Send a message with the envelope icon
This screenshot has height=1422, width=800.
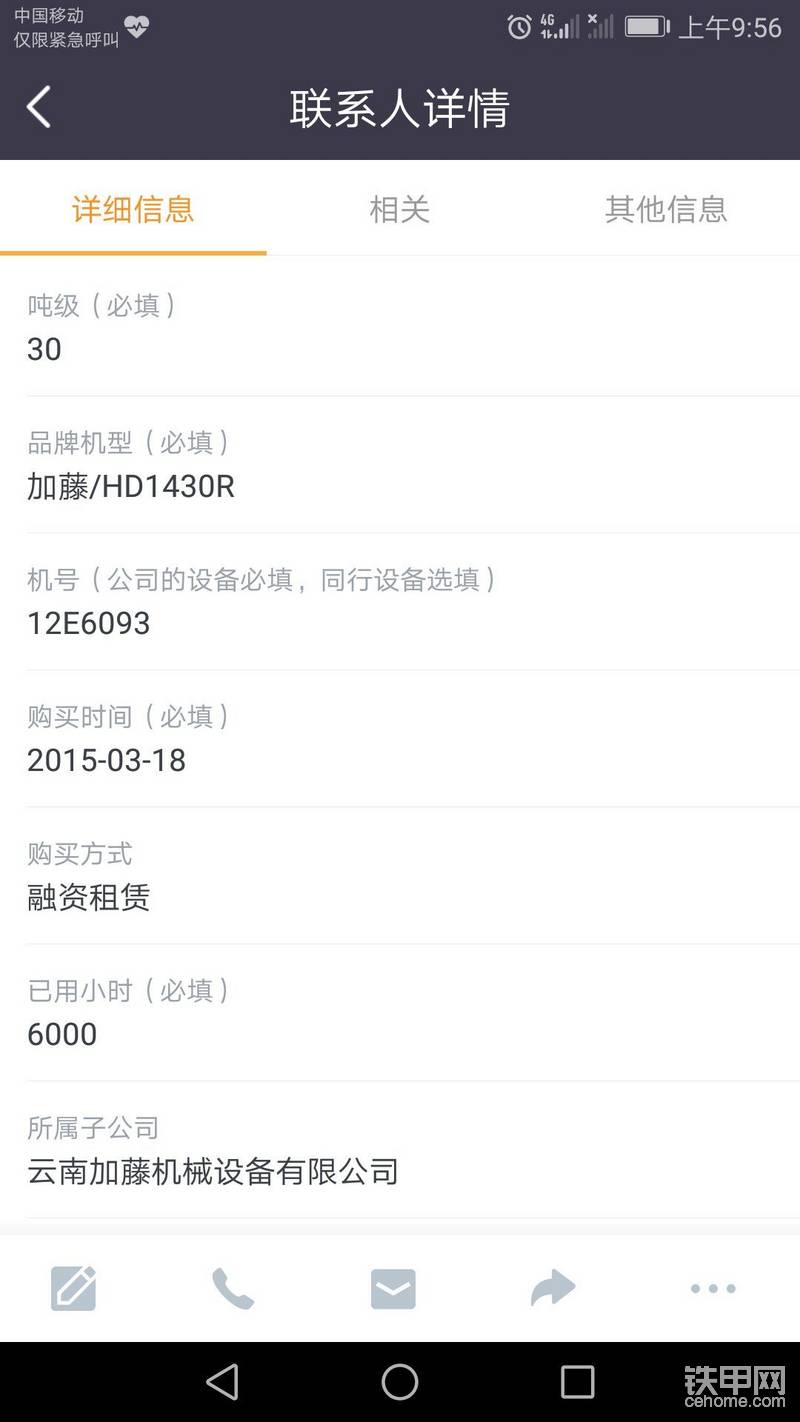[393, 1289]
